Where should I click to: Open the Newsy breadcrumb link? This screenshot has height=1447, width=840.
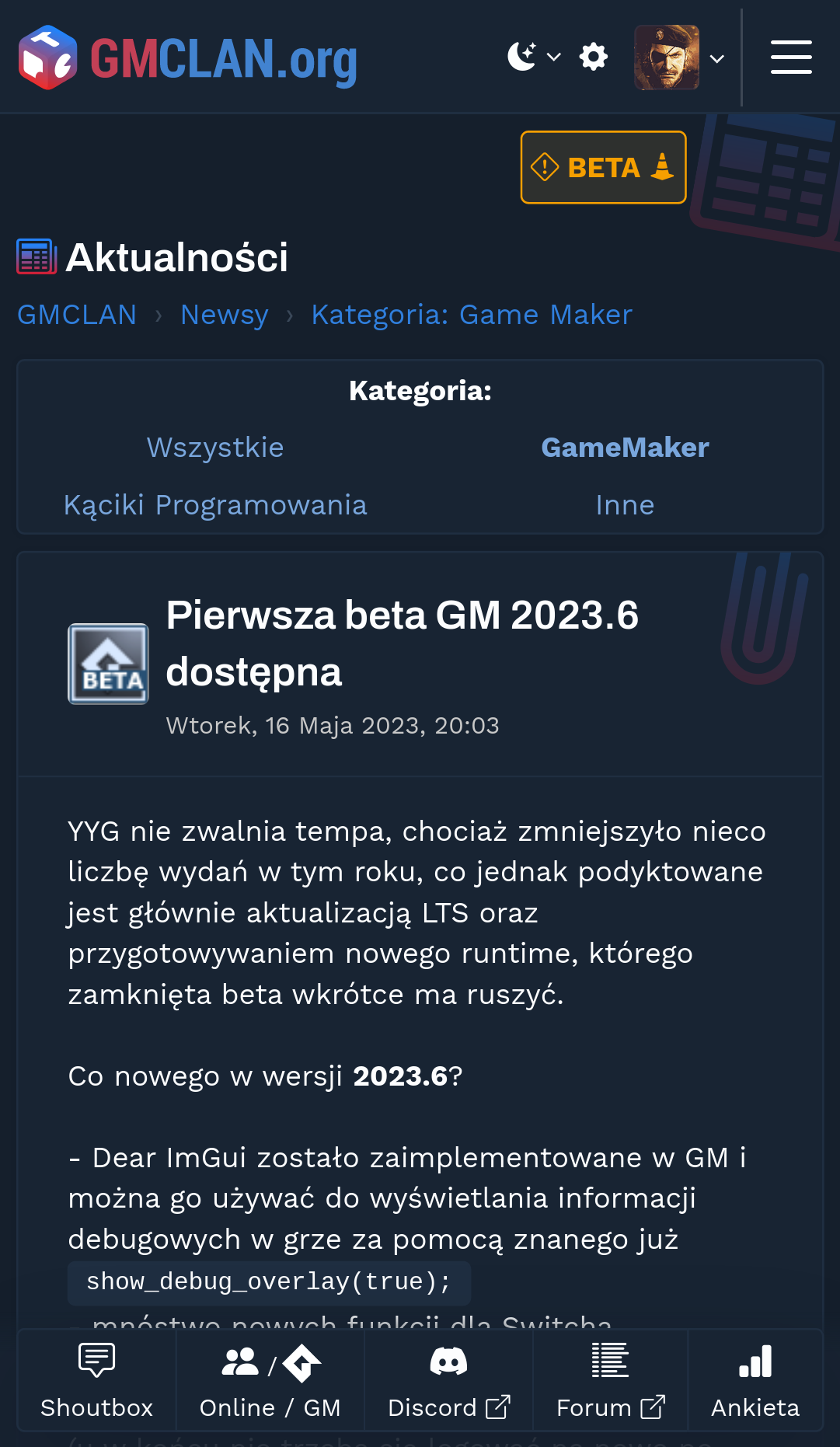point(224,315)
